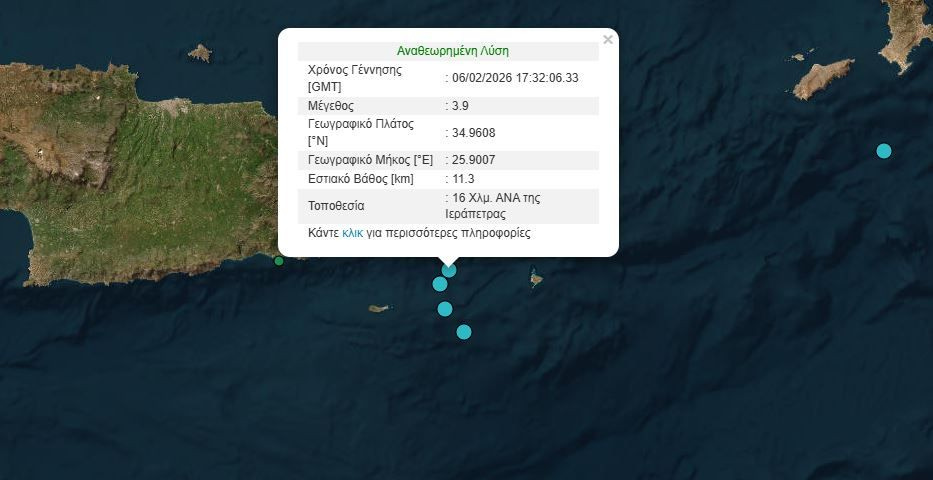Open the κλικ link for more information
The width and height of the screenshot is (933, 480).
(x=352, y=233)
